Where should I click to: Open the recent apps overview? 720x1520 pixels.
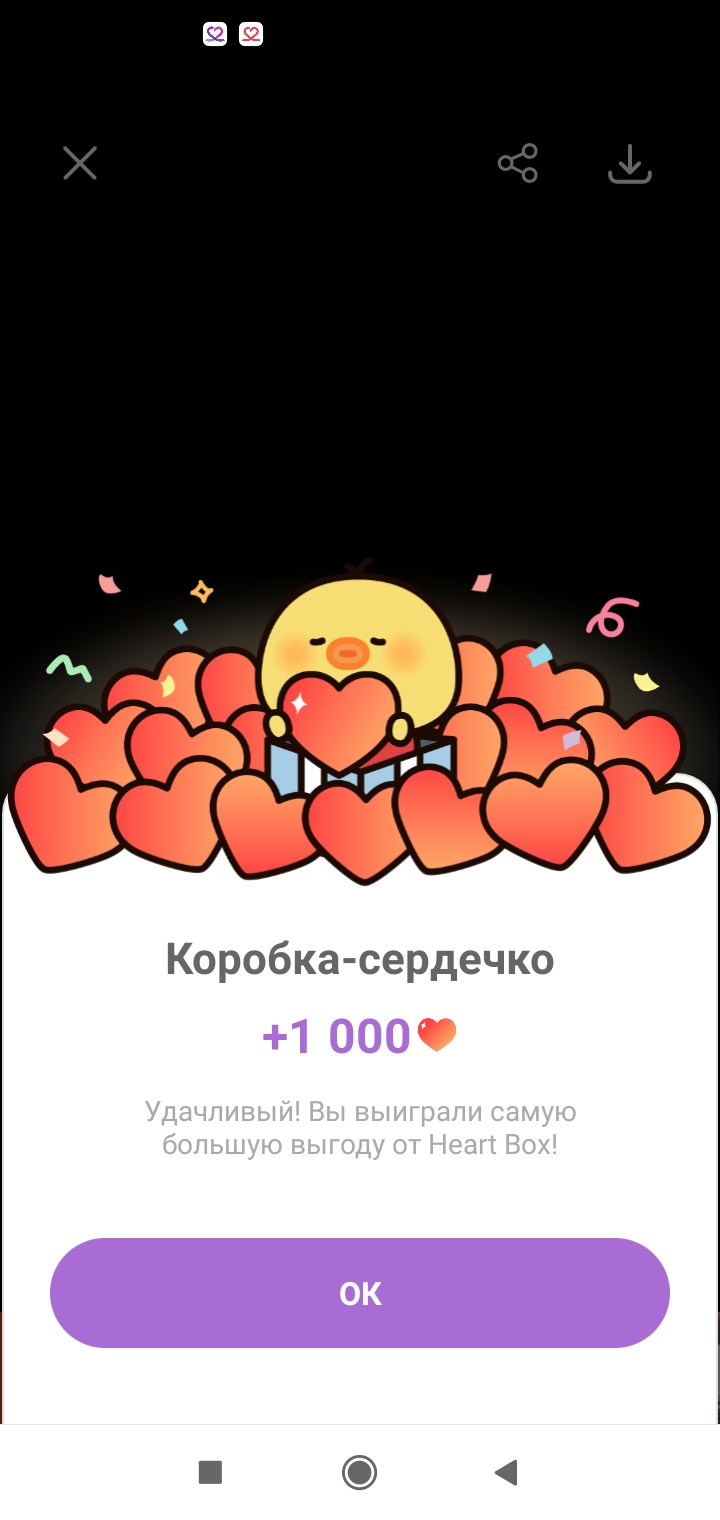210,1472
